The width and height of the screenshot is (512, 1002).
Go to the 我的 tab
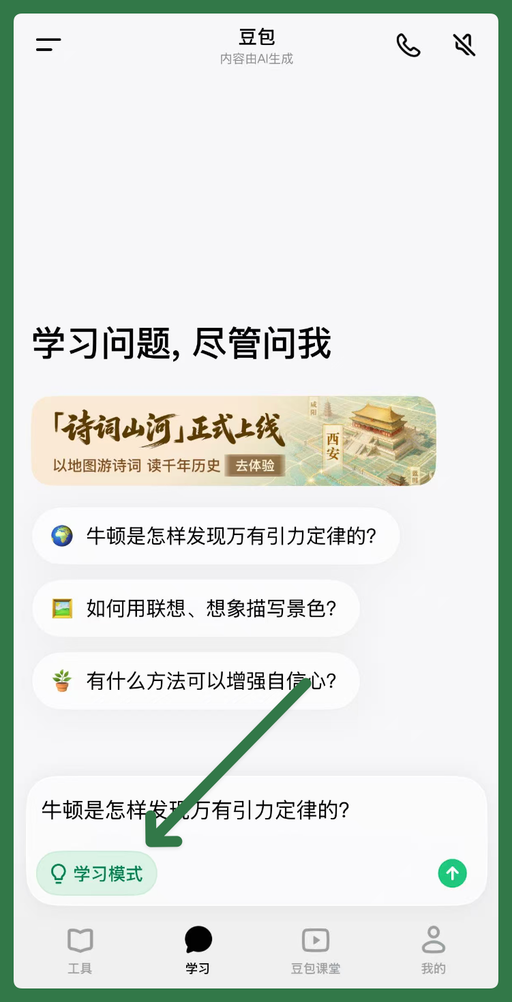[x=433, y=950]
